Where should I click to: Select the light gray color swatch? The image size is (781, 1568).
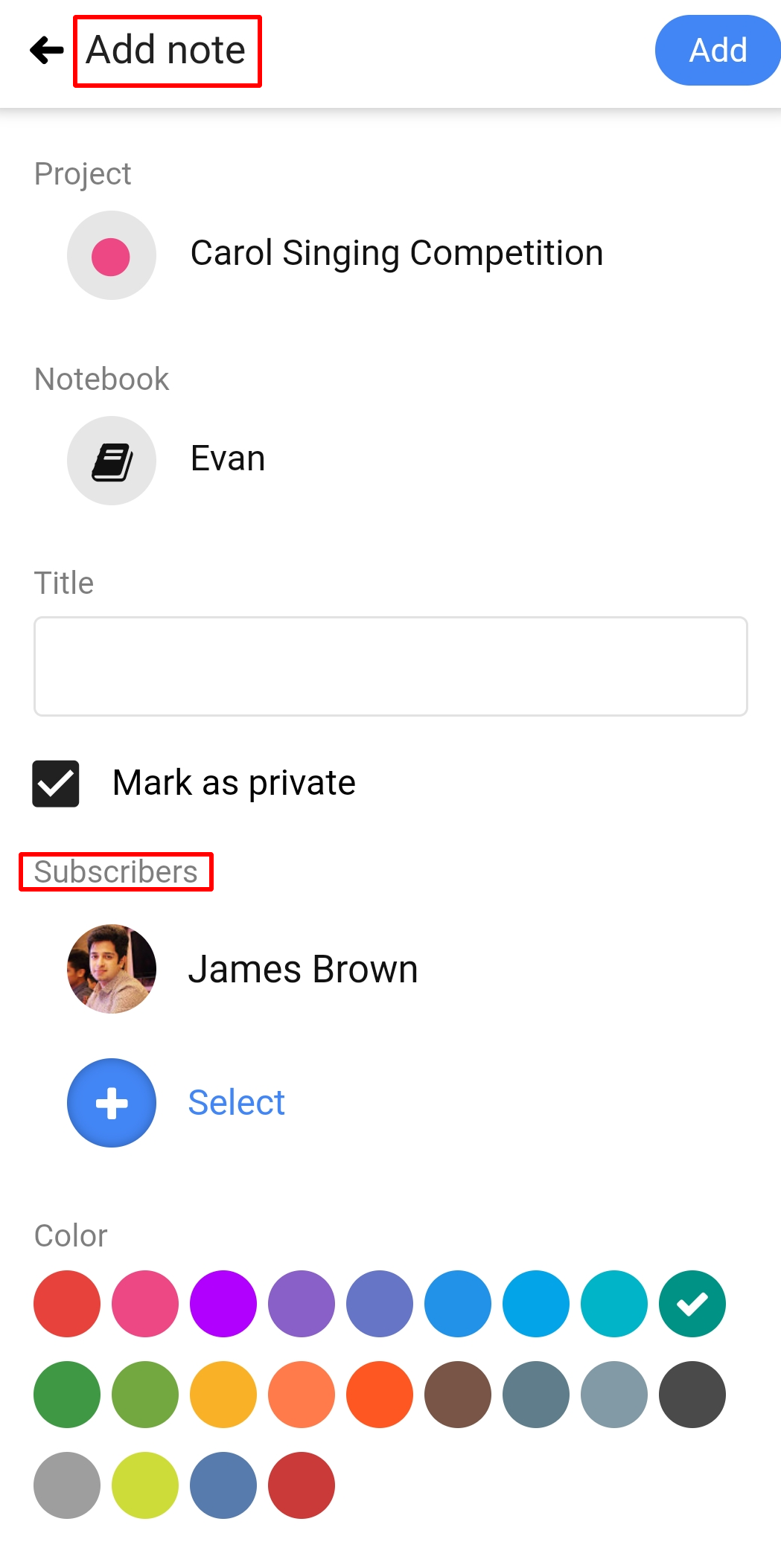coord(67,1485)
